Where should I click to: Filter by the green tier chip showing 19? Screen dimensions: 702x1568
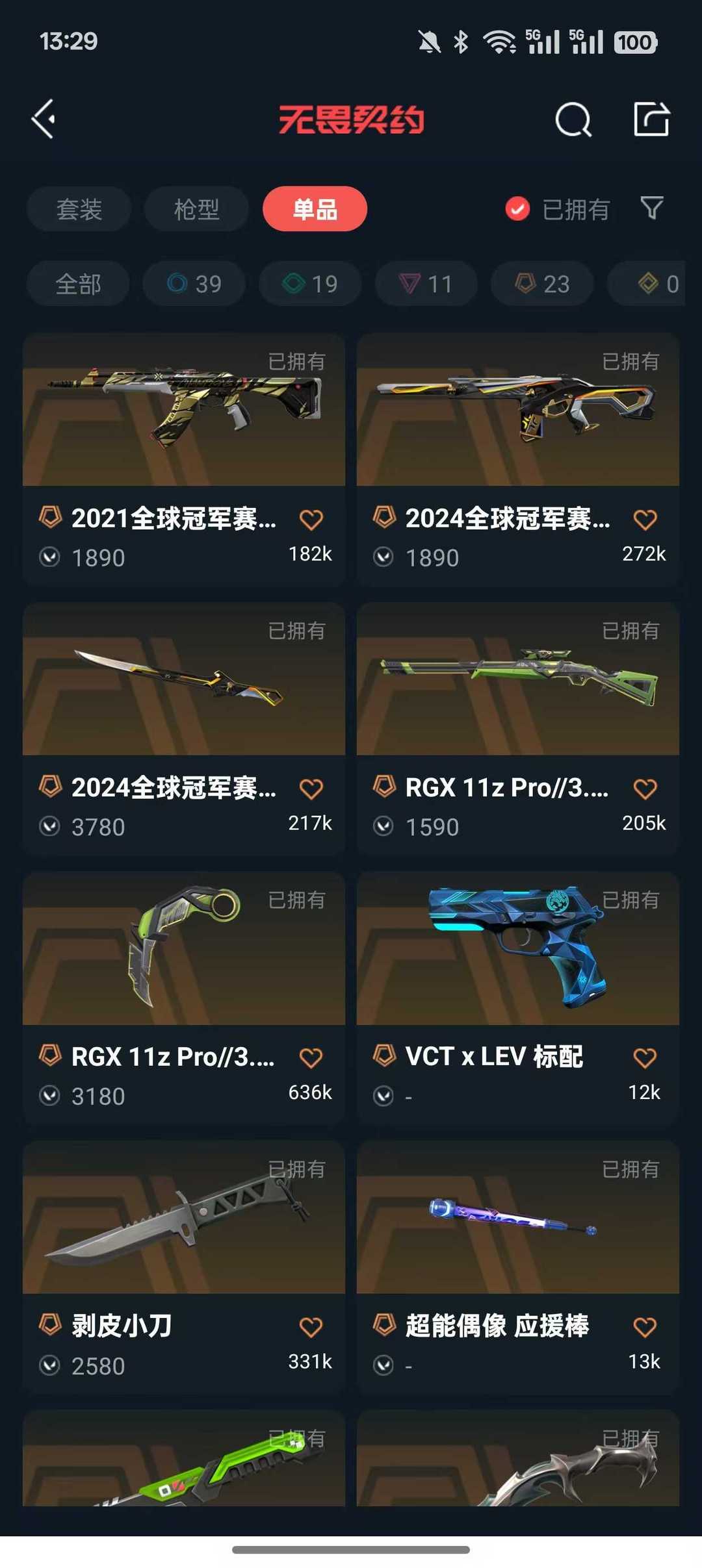click(310, 284)
